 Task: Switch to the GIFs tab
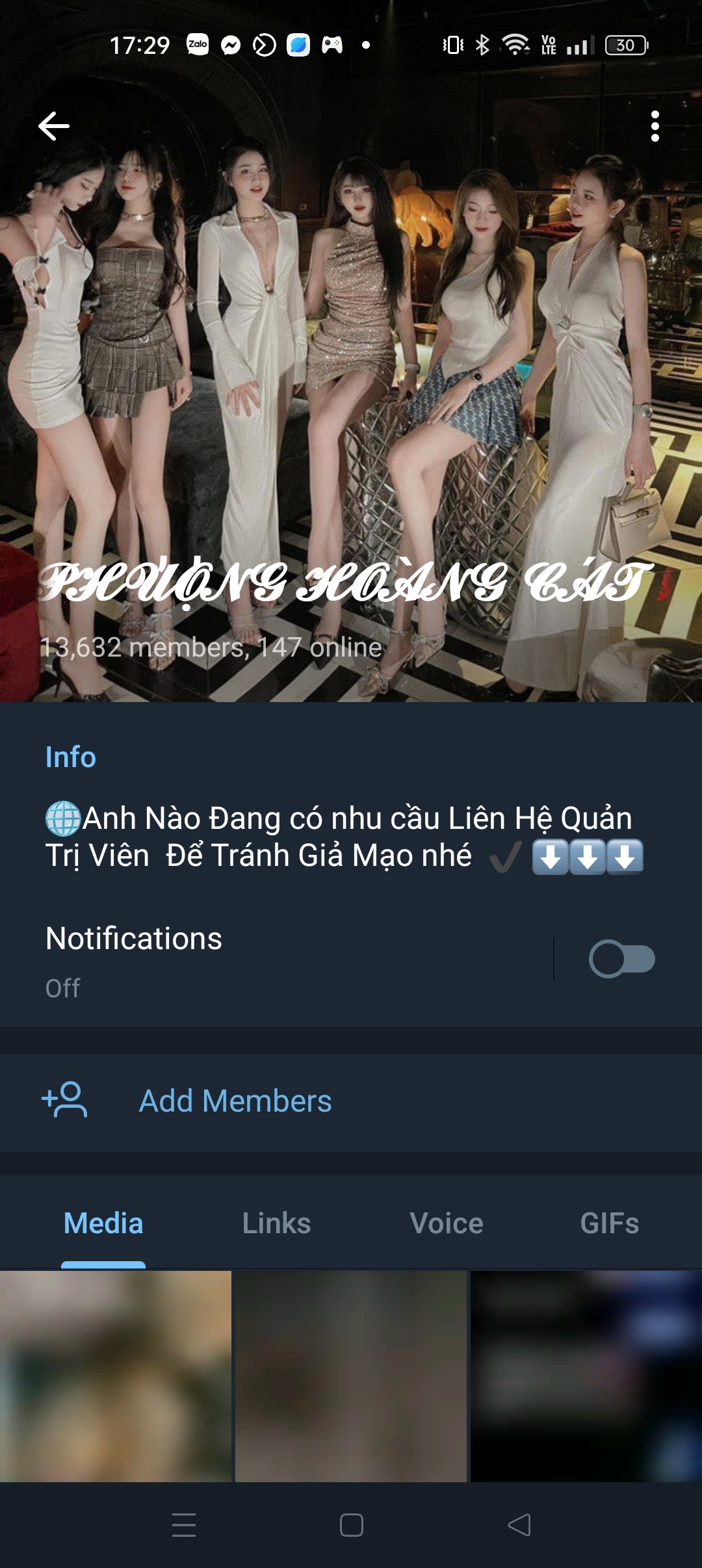pyautogui.click(x=609, y=1223)
